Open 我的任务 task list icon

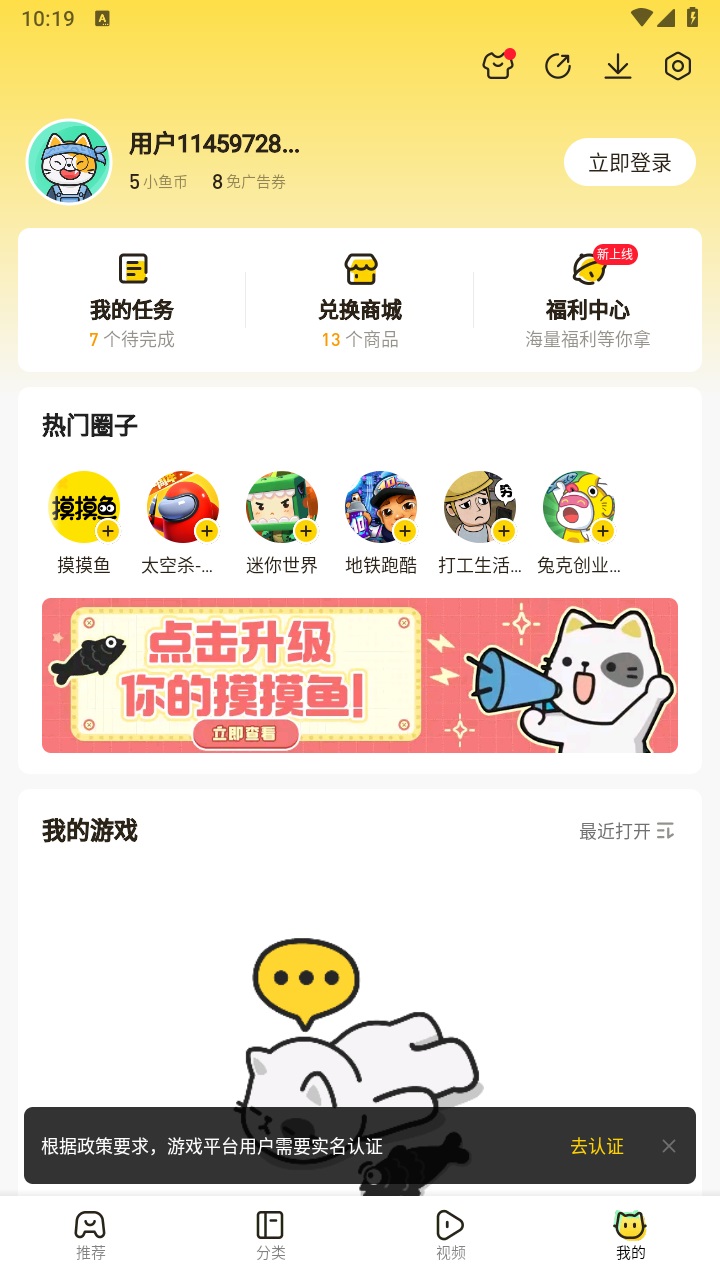[133, 269]
